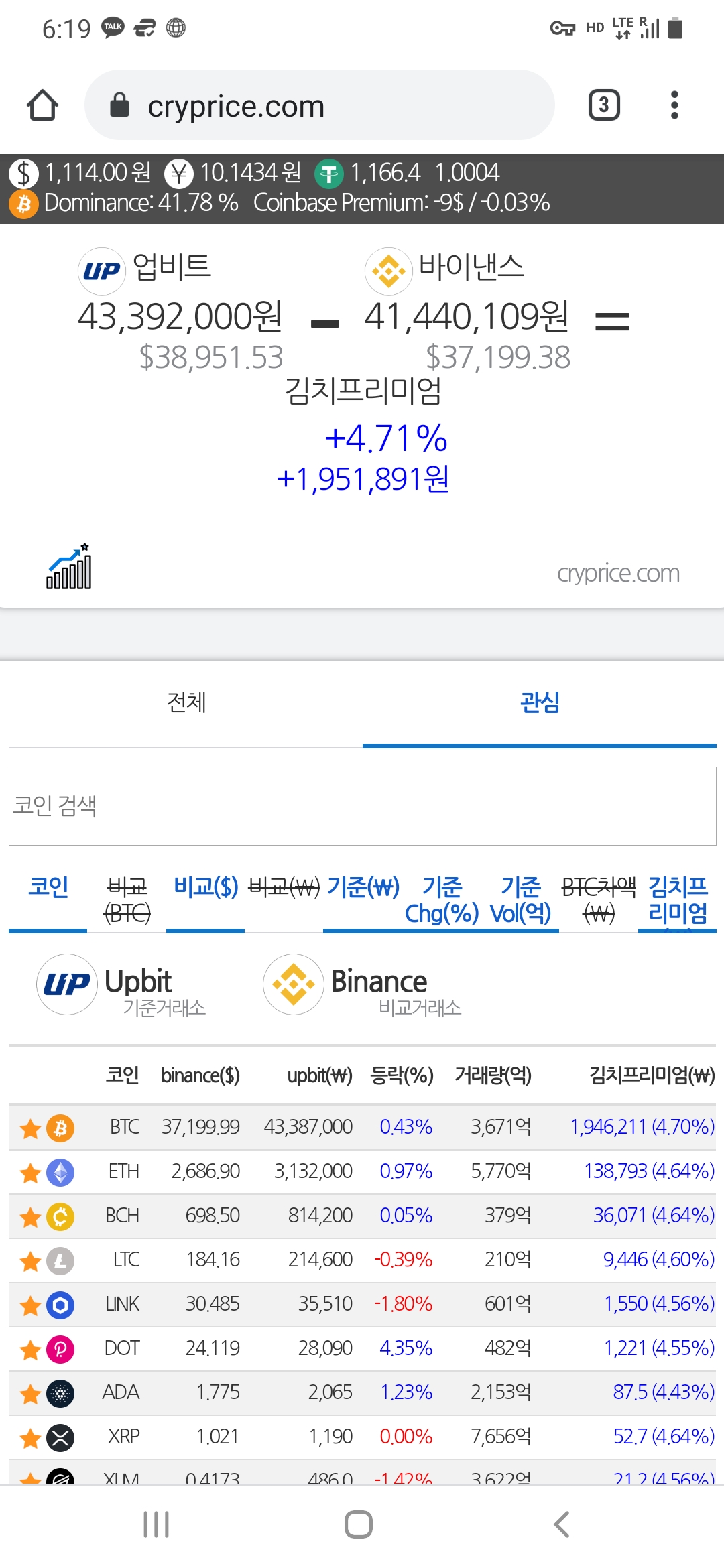Sort the table by 김치프리미엄(₩)
This screenshot has height=1568, width=724.
coord(651,1075)
